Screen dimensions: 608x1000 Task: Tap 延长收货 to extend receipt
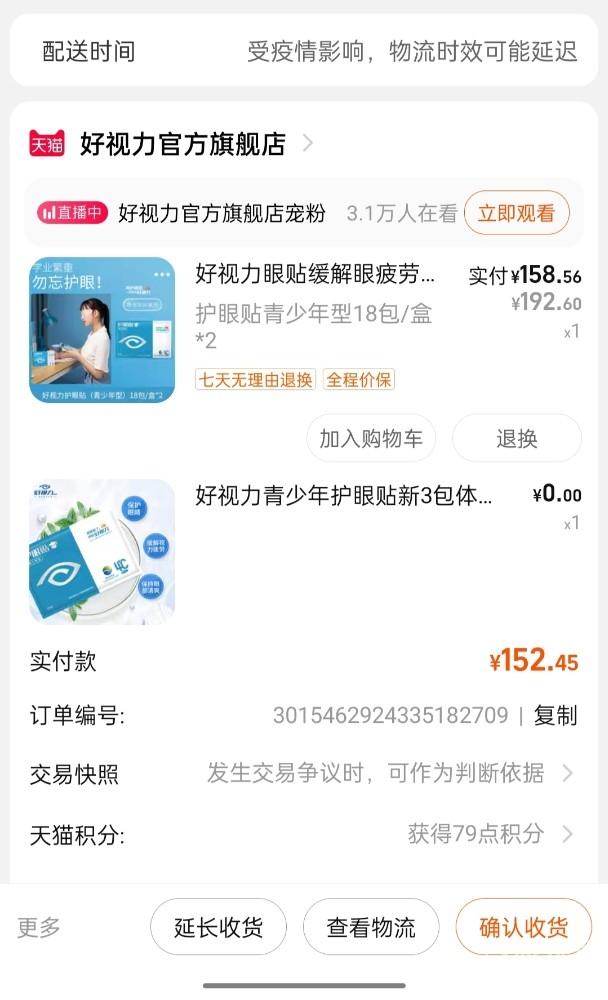pos(218,927)
